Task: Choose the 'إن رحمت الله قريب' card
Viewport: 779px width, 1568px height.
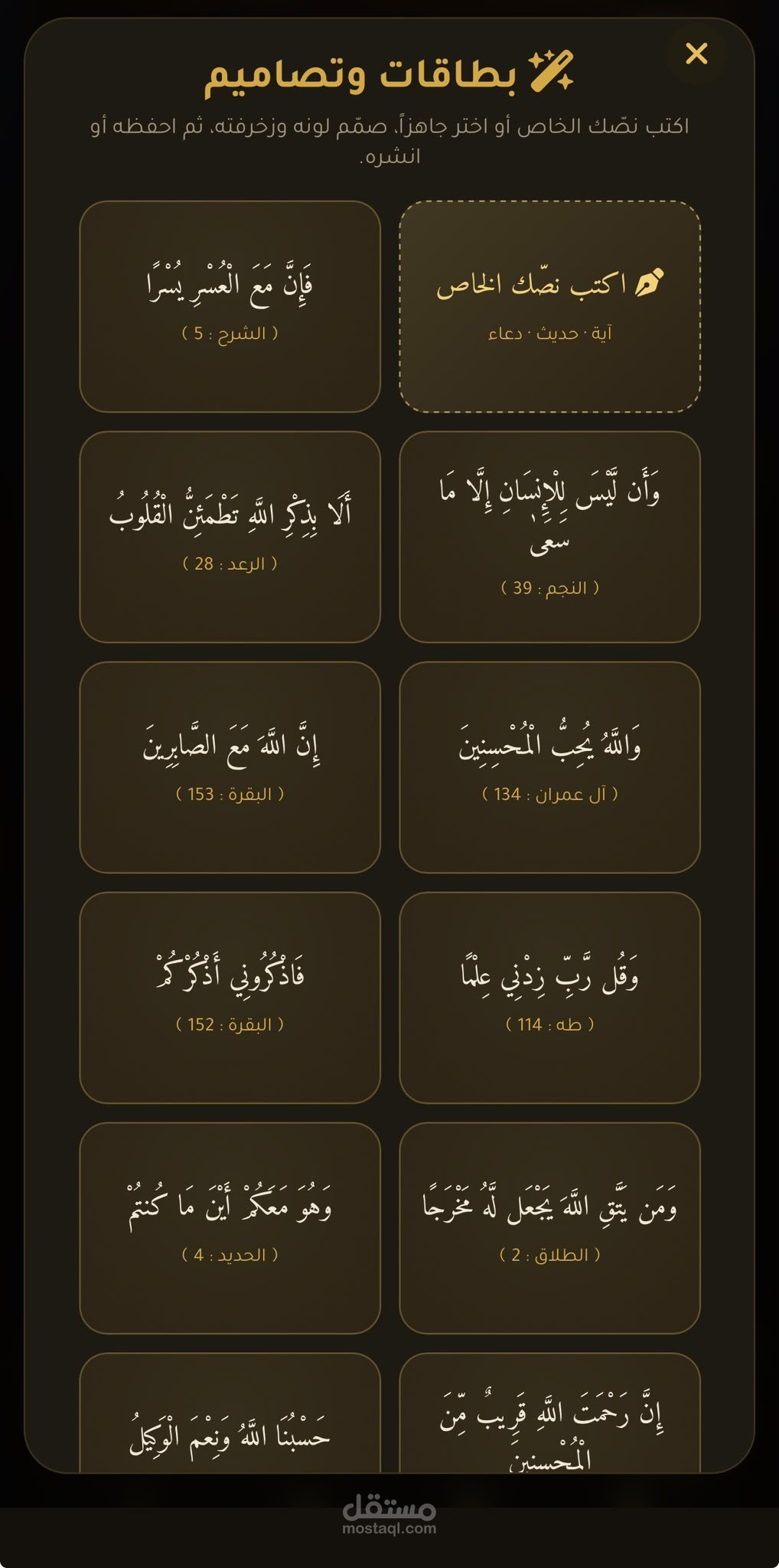Action: point(549,1413)
